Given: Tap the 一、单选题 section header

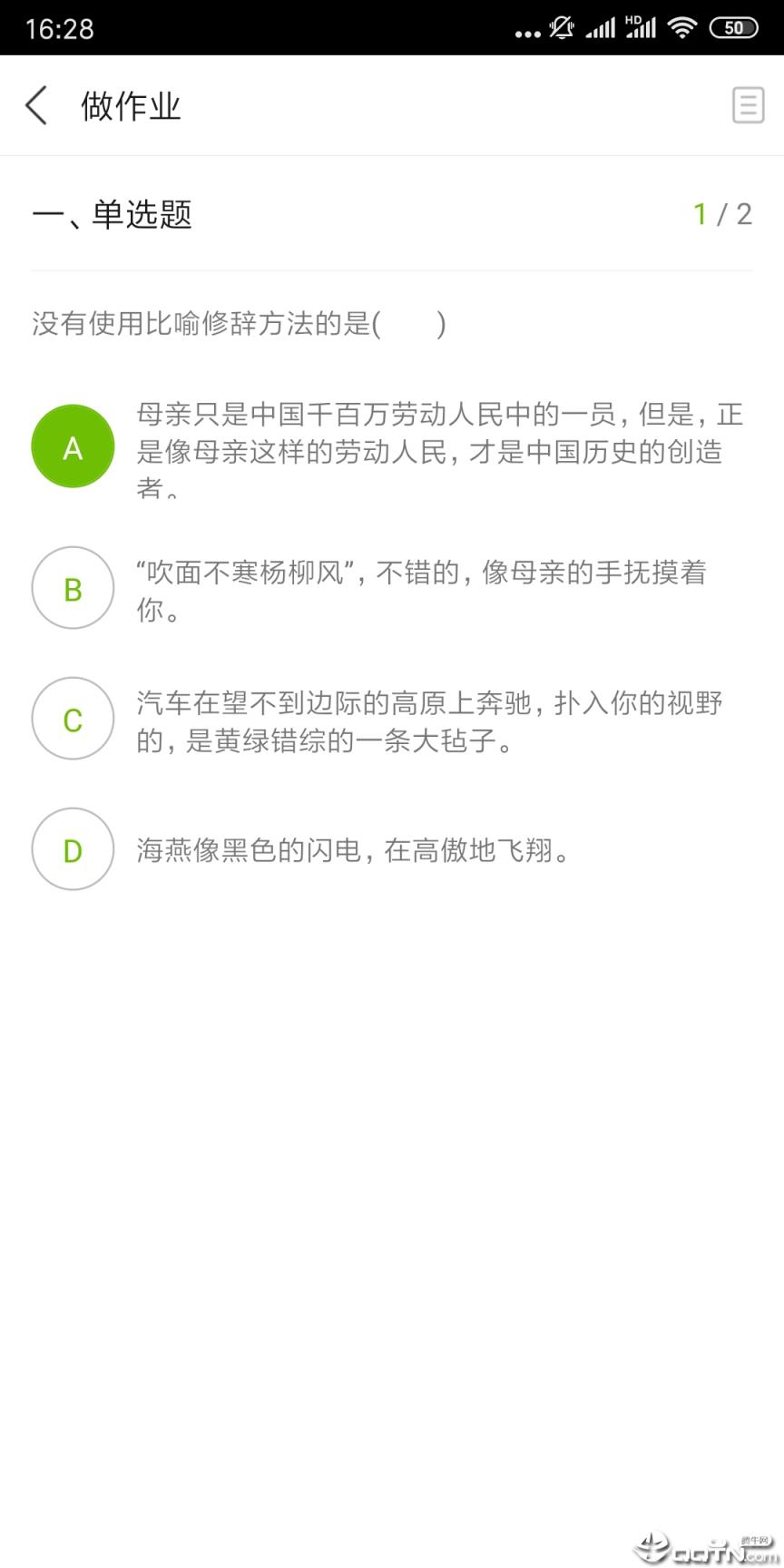Looking at the screenshot, I should [111, 215].
